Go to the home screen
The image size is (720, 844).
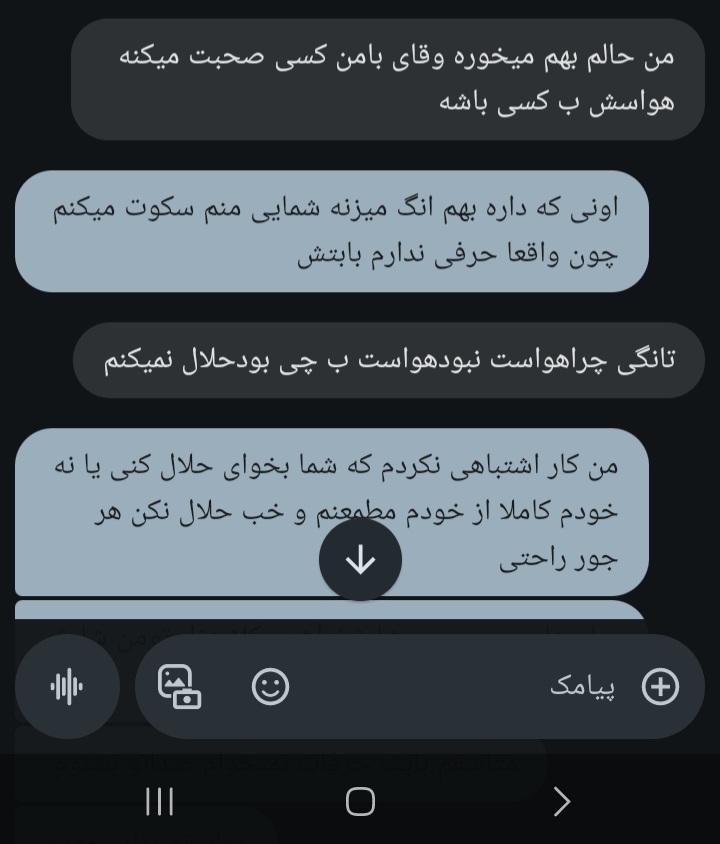point(360,801)
